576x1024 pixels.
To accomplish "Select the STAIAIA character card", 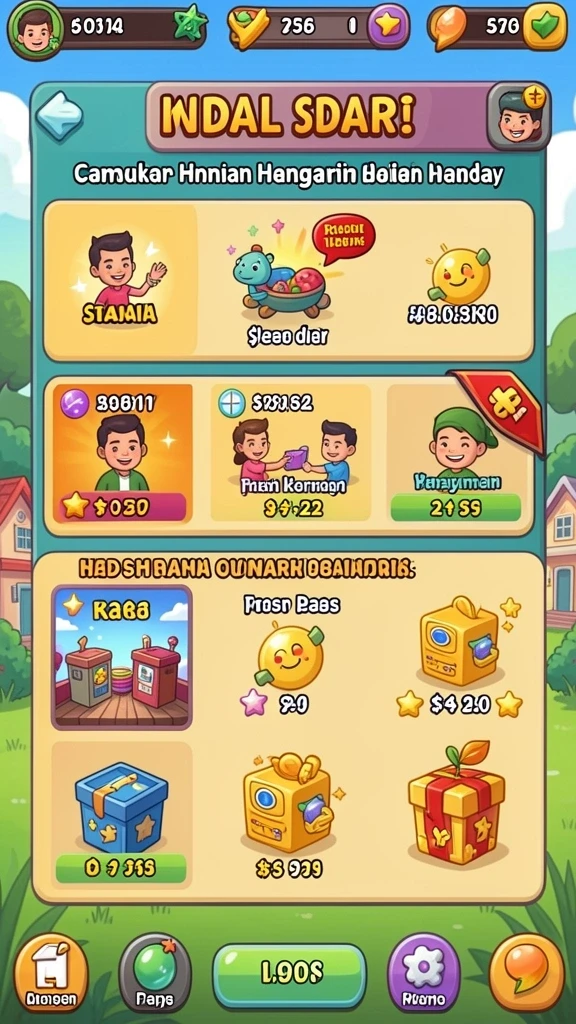I will point(120,279).
